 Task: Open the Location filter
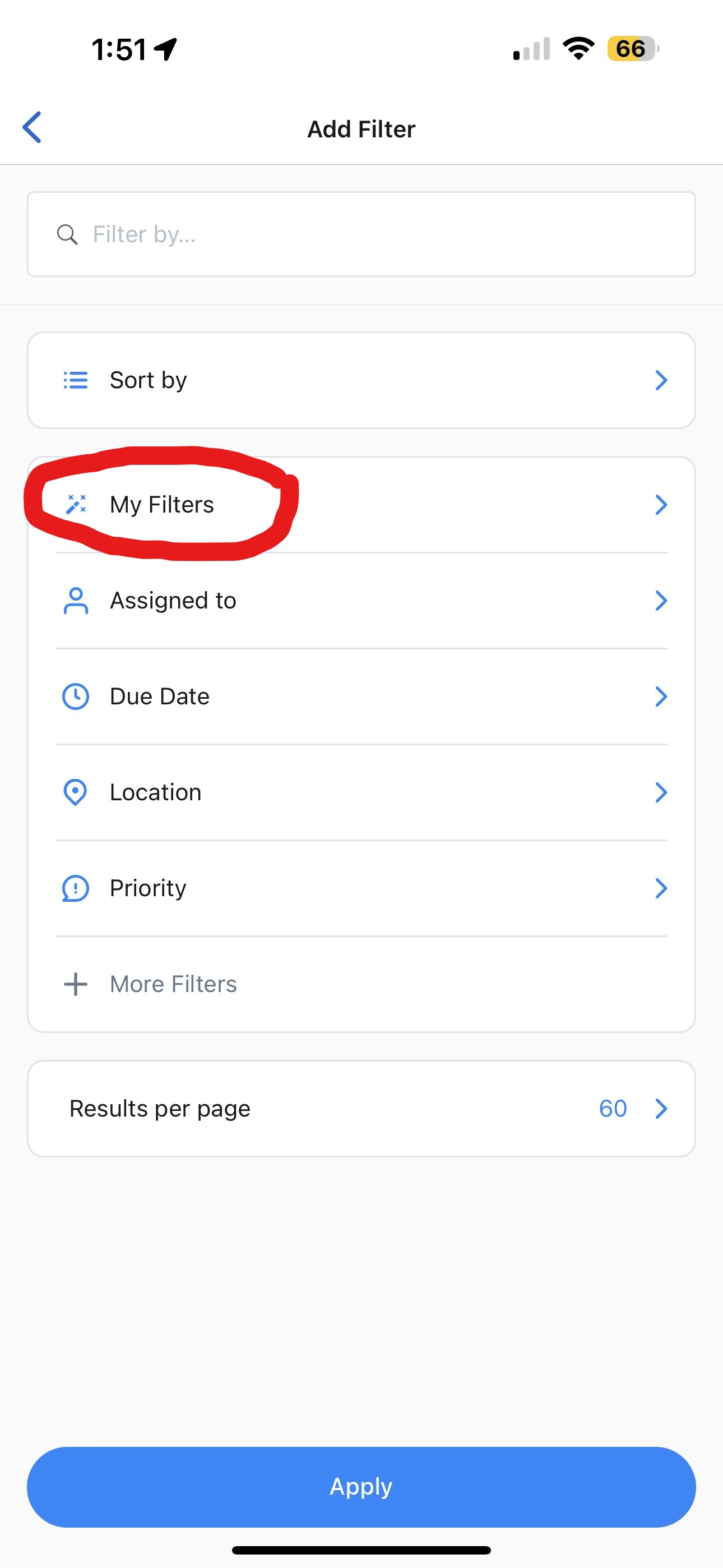coord(361,792)
